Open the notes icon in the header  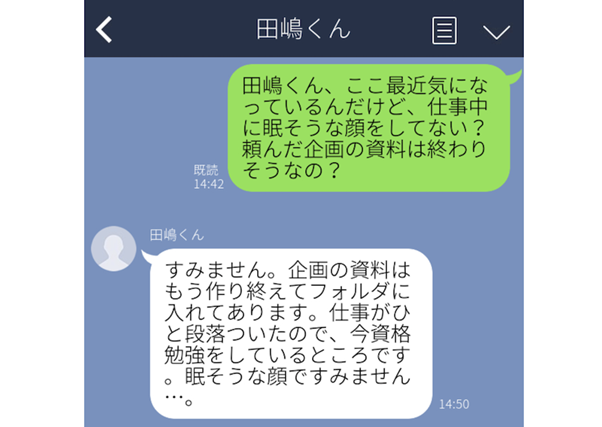click(444, 30)
